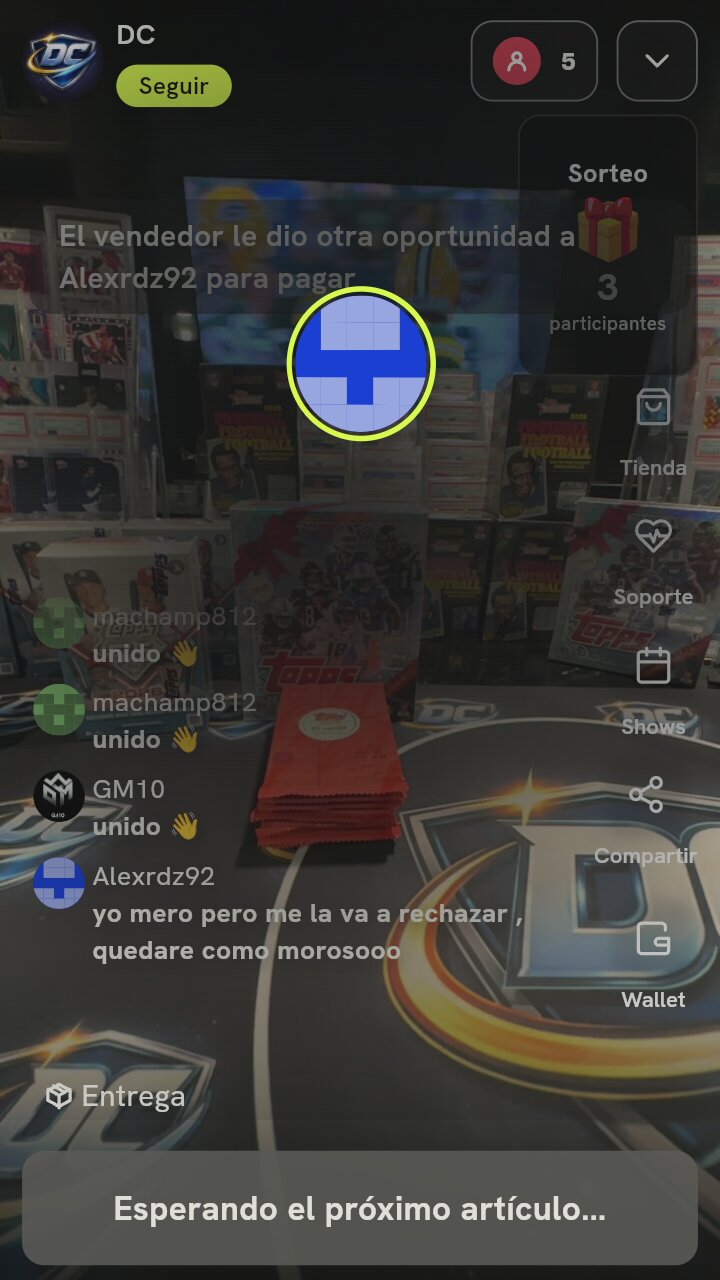Share this stream via Compartir
Image resolution: width=720 pixels, height=1280 pixels.
tap(646, 821)
